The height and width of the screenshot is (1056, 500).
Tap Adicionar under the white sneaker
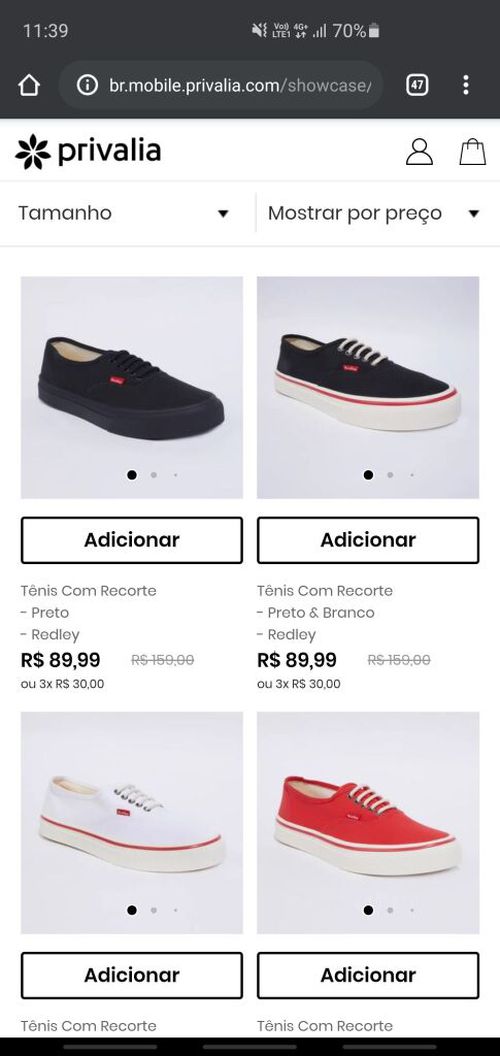tap(132, 975)
